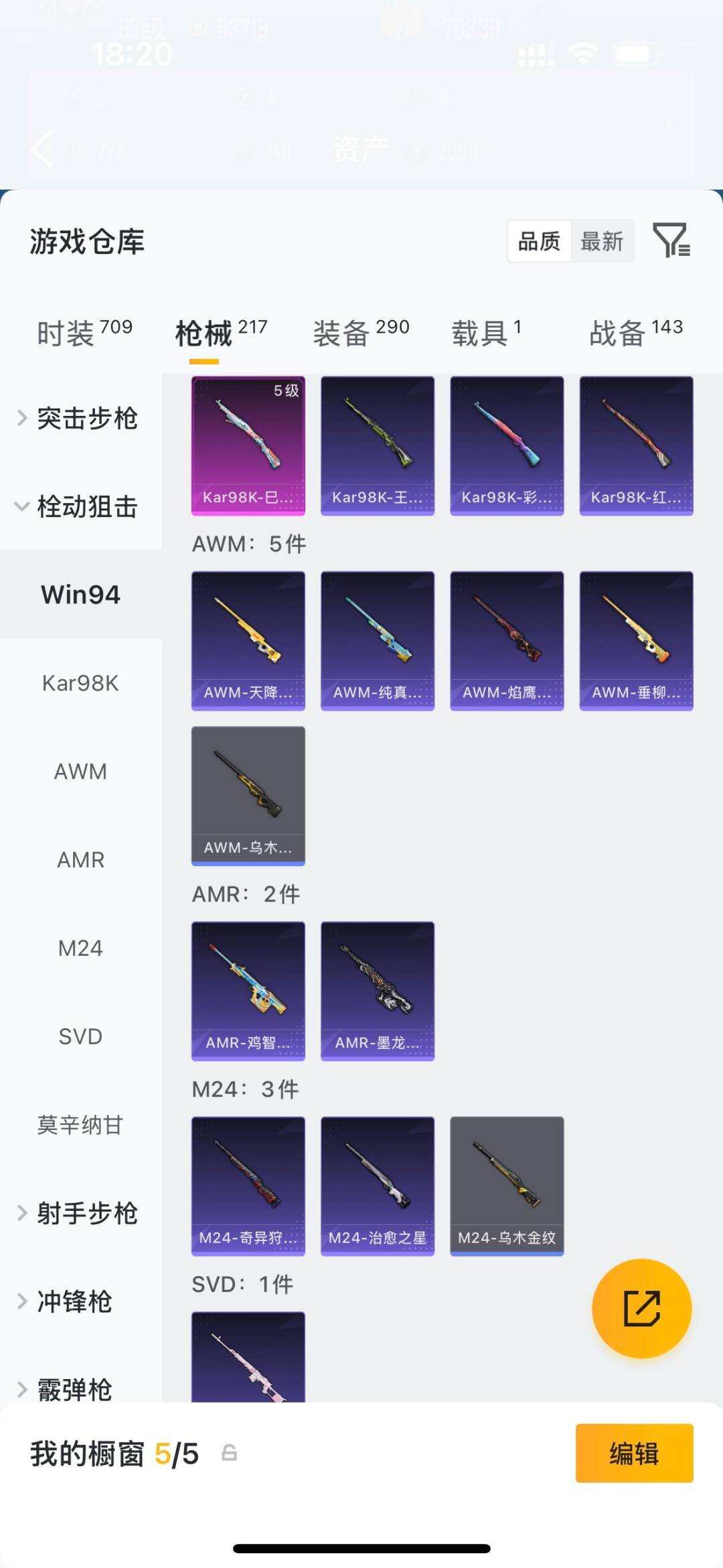The width and height of the screenshot is (723, 1568).
Task: Go back with the top-left arrow
Action: click(42, 149)
